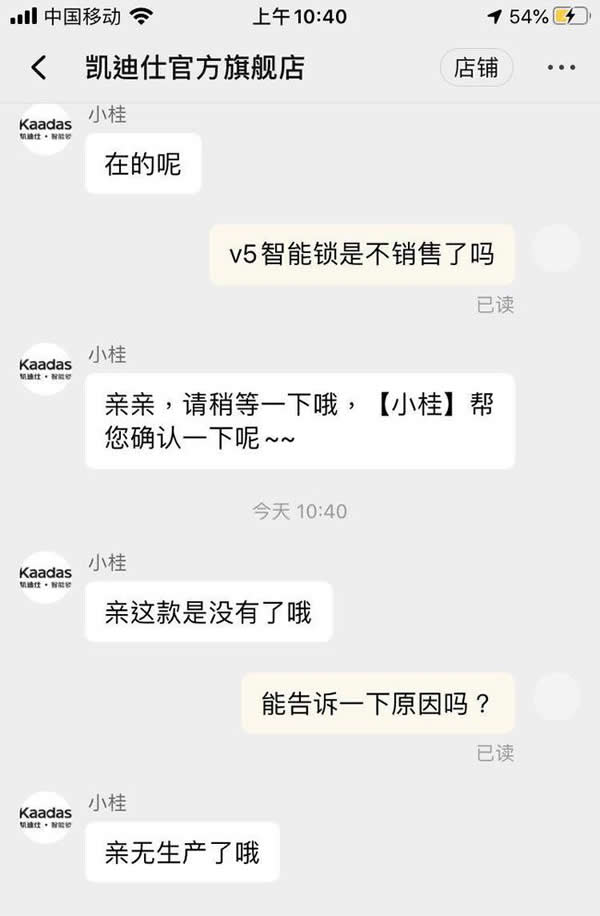The width and height of the screenshot is (600, 916).
Task: Go back from the Kaadas store chat
Action: pos(39,68)
